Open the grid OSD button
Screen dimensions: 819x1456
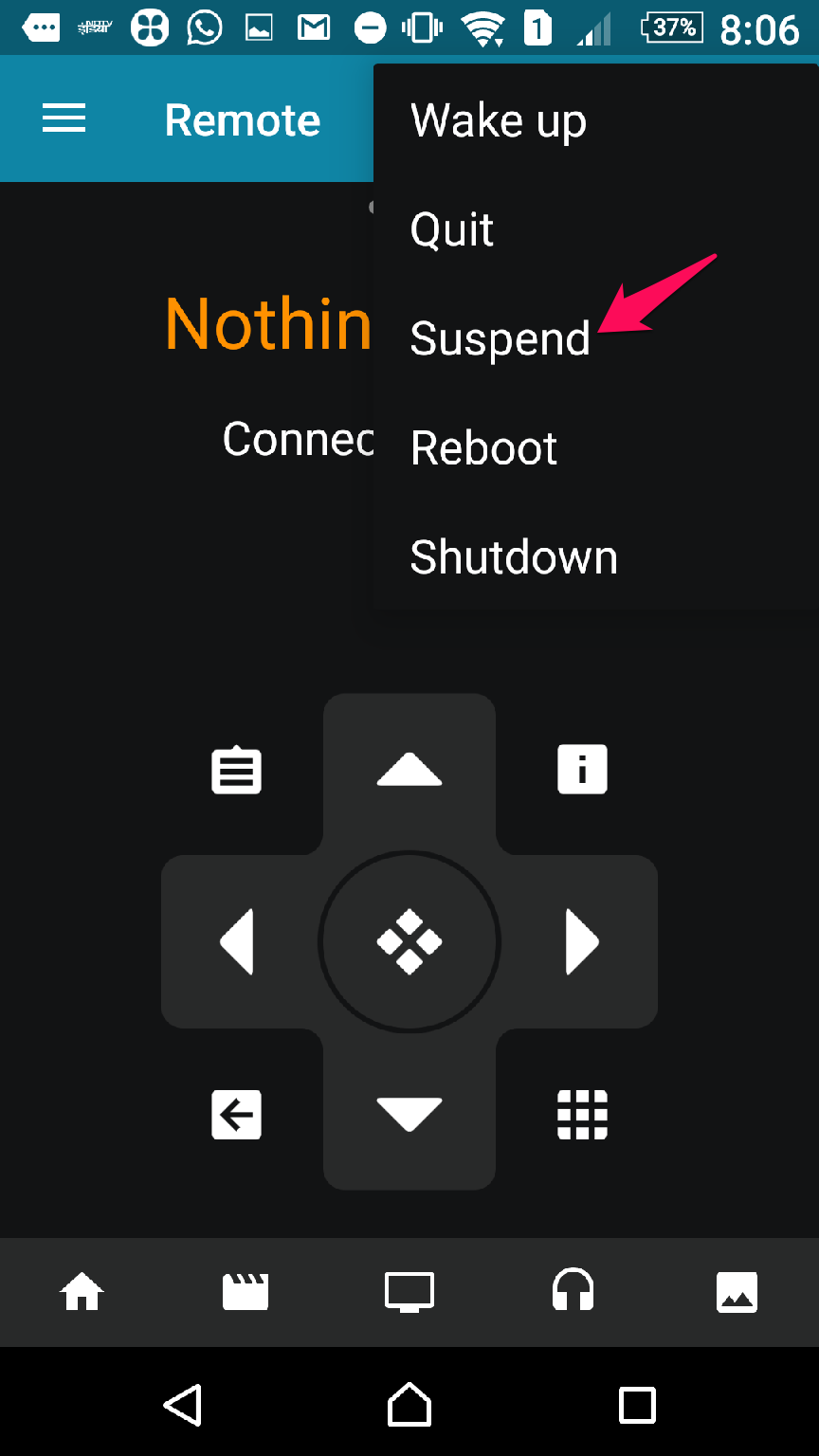click(x=582, y=1114)
